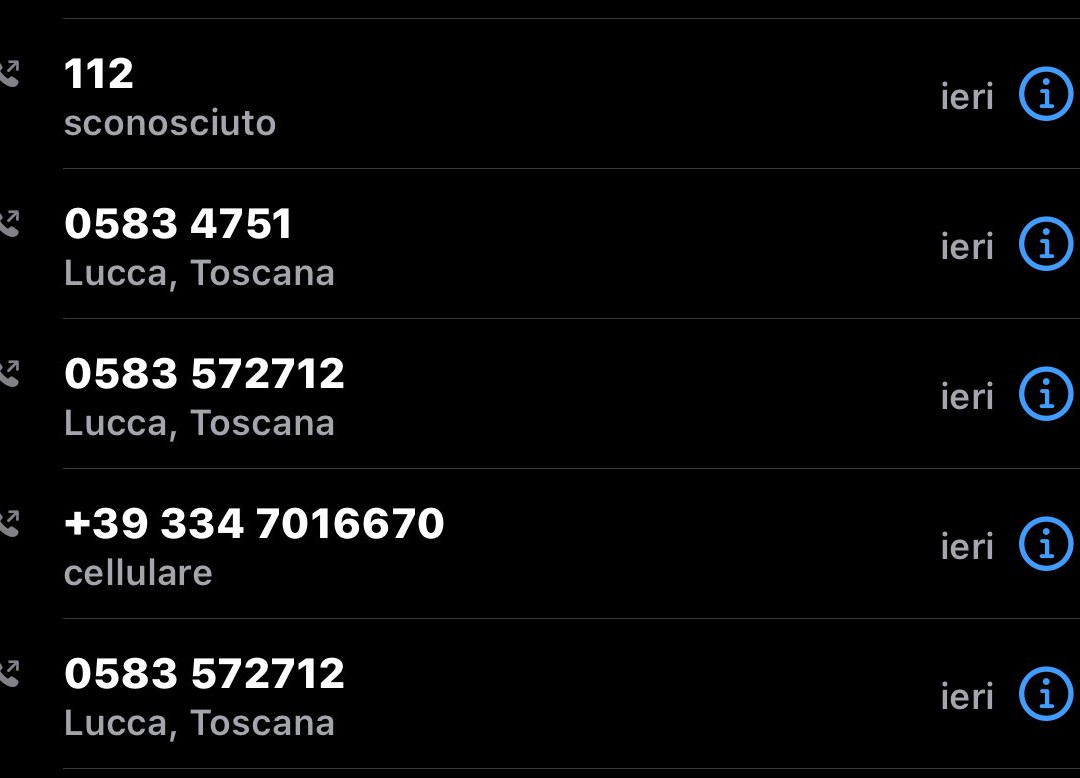Show info for +39 334 7016670
This screenshot has width=1080, height=778.
click(1045, 545)
